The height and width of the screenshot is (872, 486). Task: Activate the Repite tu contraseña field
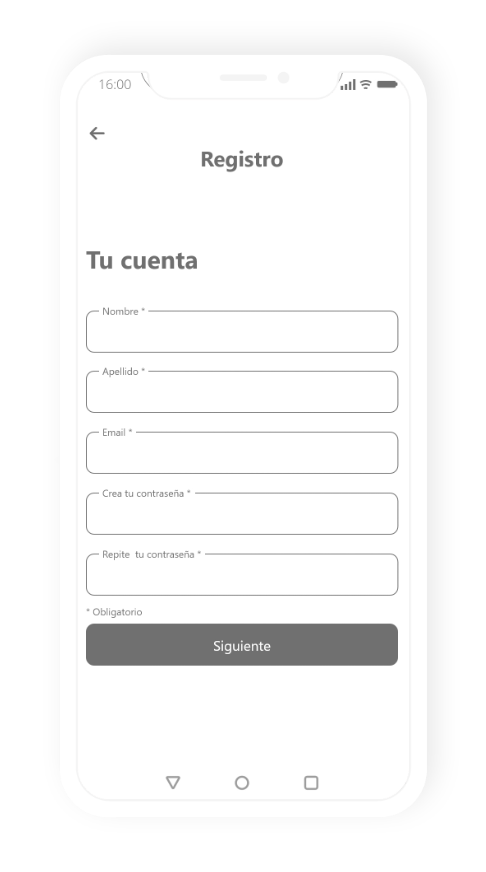coord(242,574)
